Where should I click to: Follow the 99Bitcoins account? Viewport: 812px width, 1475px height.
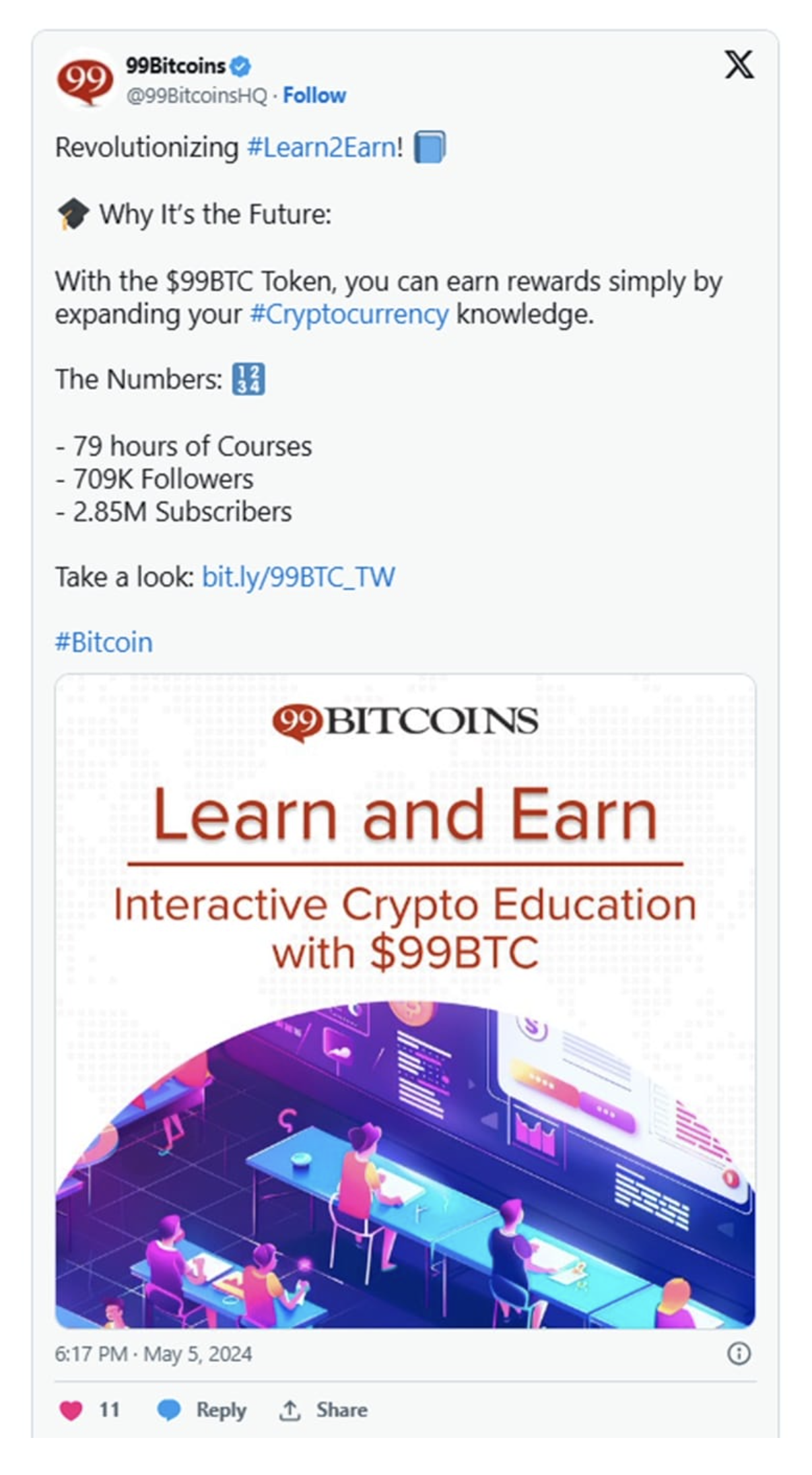(314, 96)
